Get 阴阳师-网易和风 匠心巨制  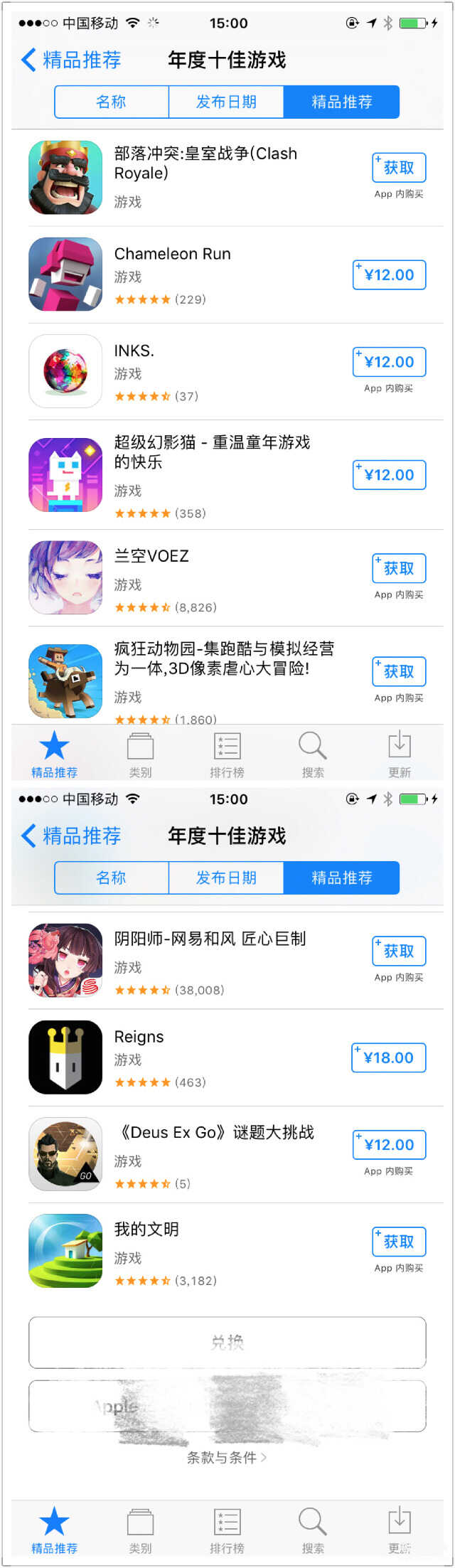tap(398, 951)
